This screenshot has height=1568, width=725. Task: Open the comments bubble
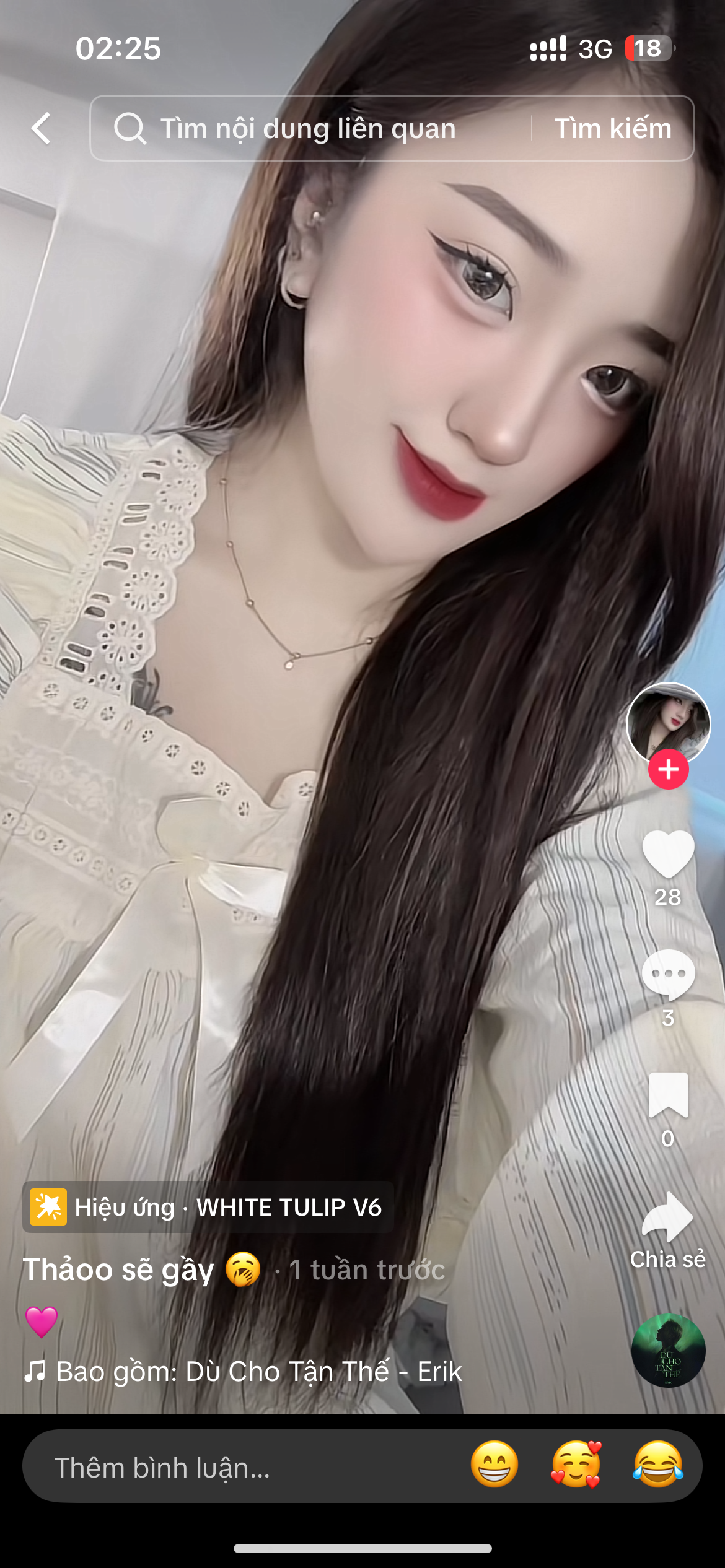(668, 974)
